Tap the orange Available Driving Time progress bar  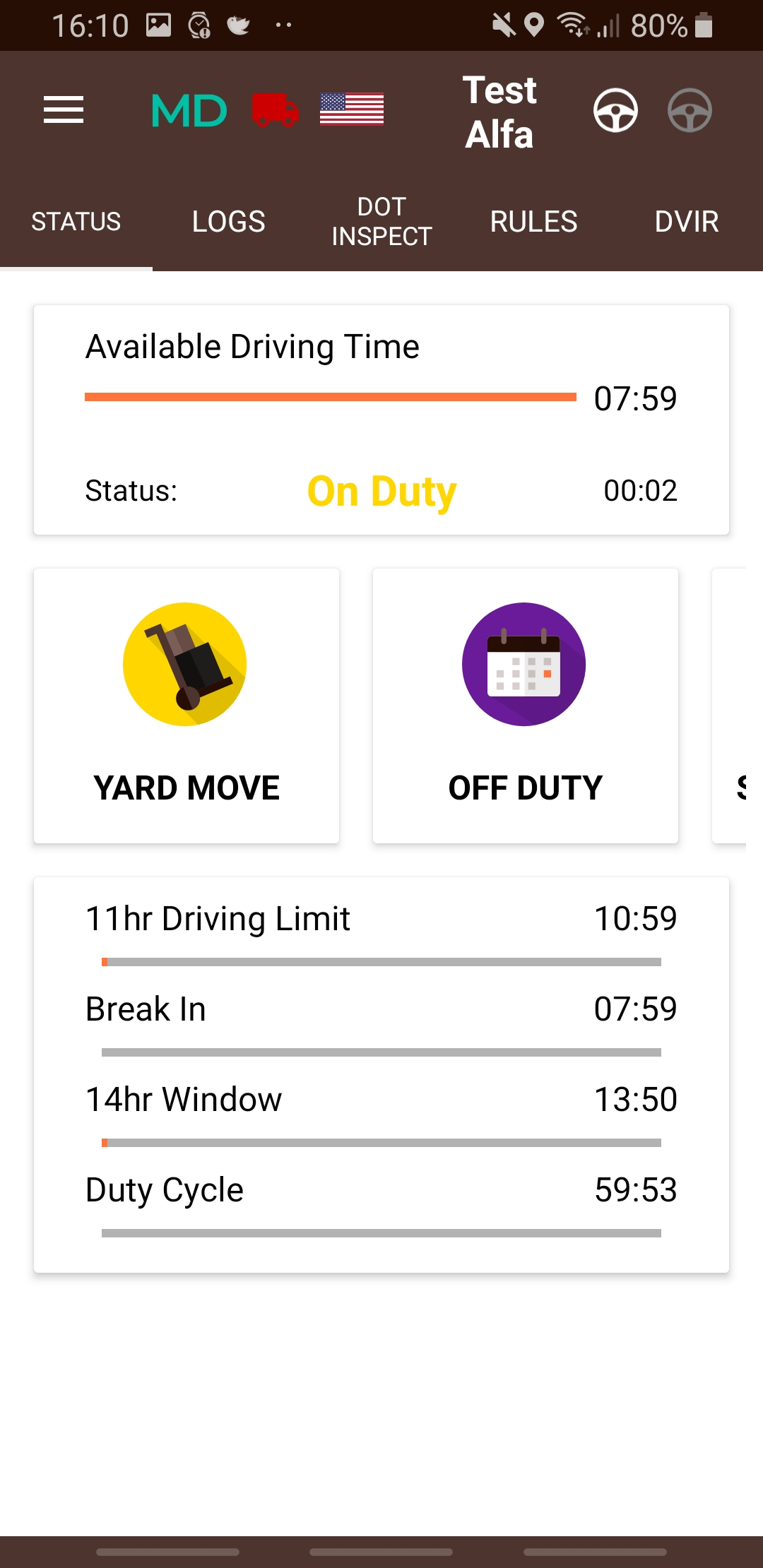coord(331,397)
